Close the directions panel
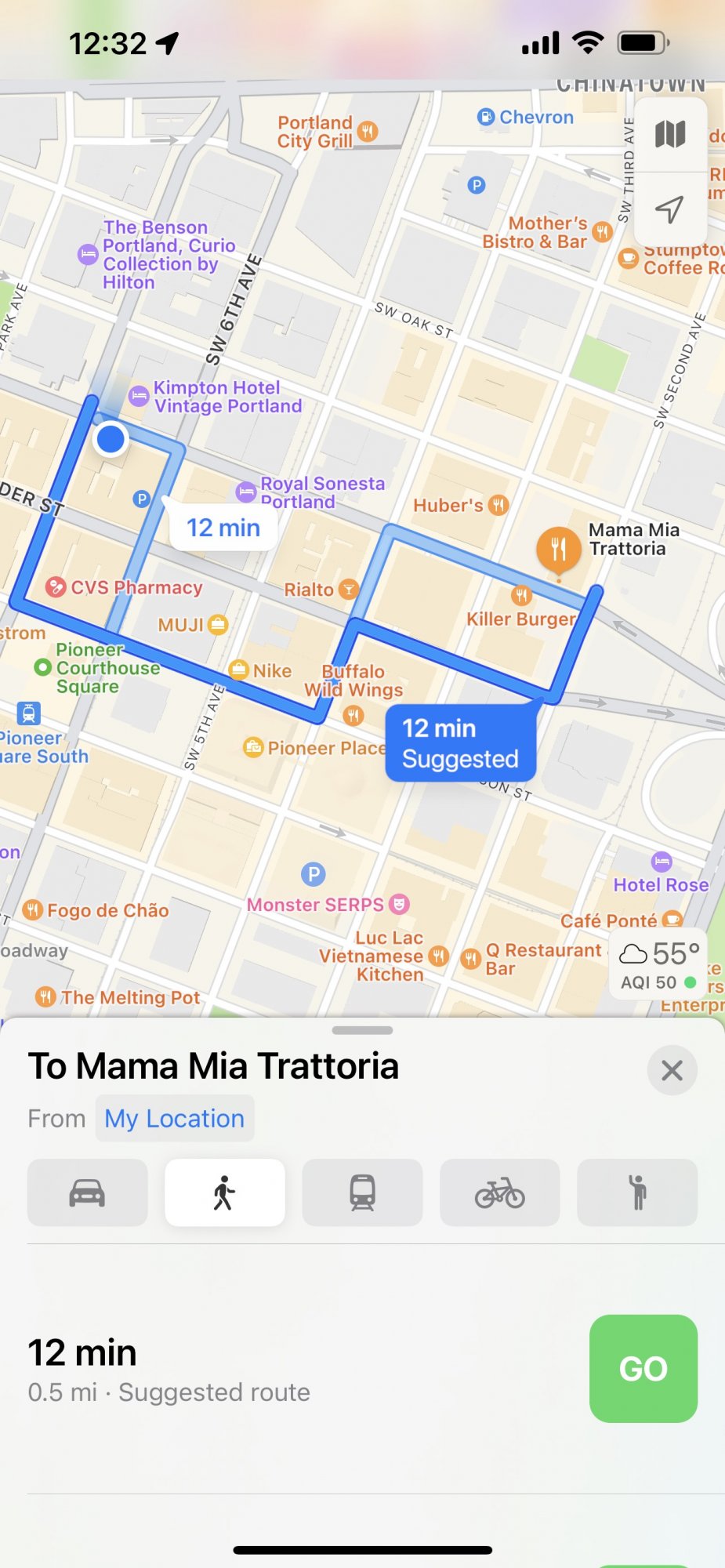Viewport: 725px width, 1568px height. [x=672, y=1070]
